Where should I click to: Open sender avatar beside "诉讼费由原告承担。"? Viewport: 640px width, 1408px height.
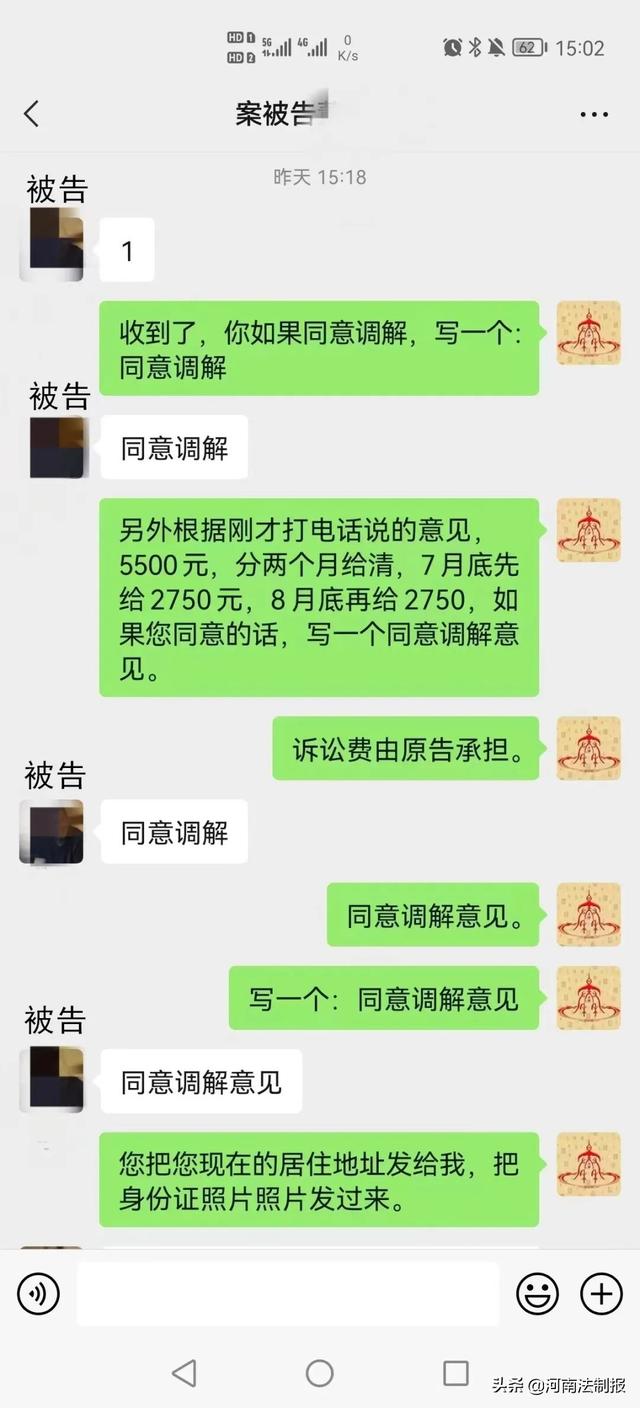(588, 748)
